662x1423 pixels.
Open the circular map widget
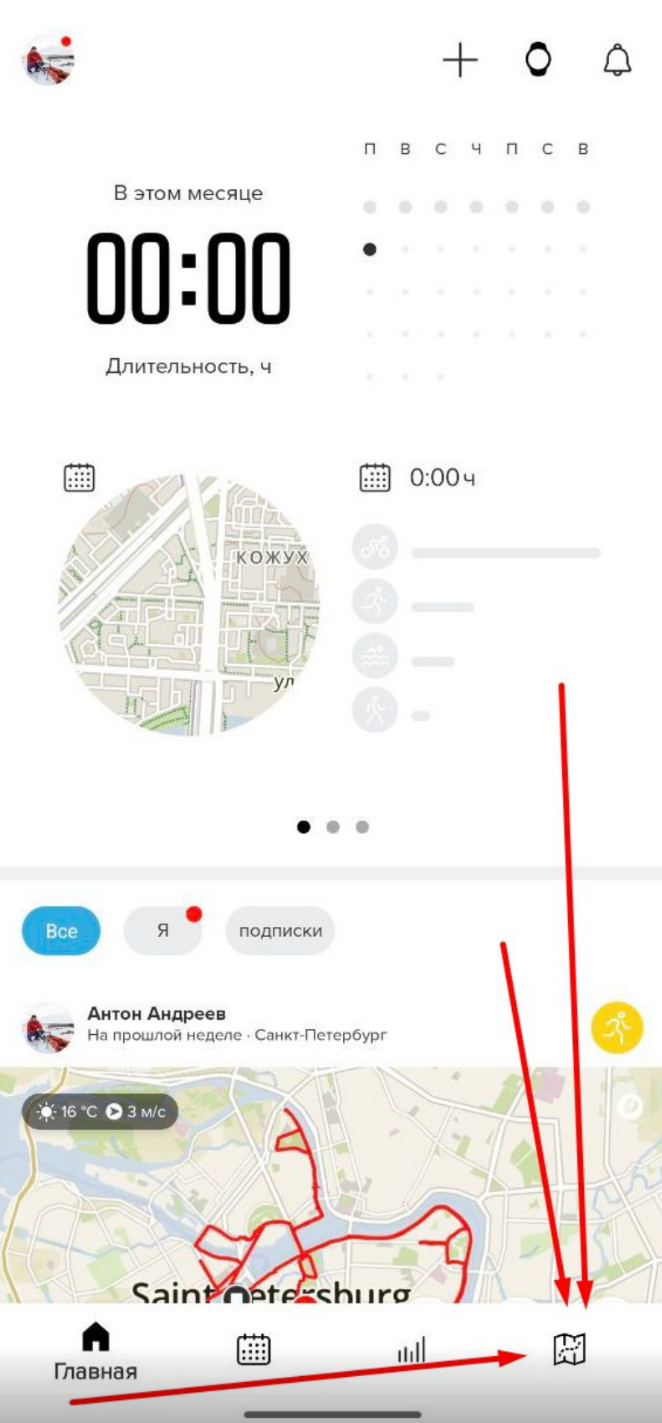coord(189,605)
